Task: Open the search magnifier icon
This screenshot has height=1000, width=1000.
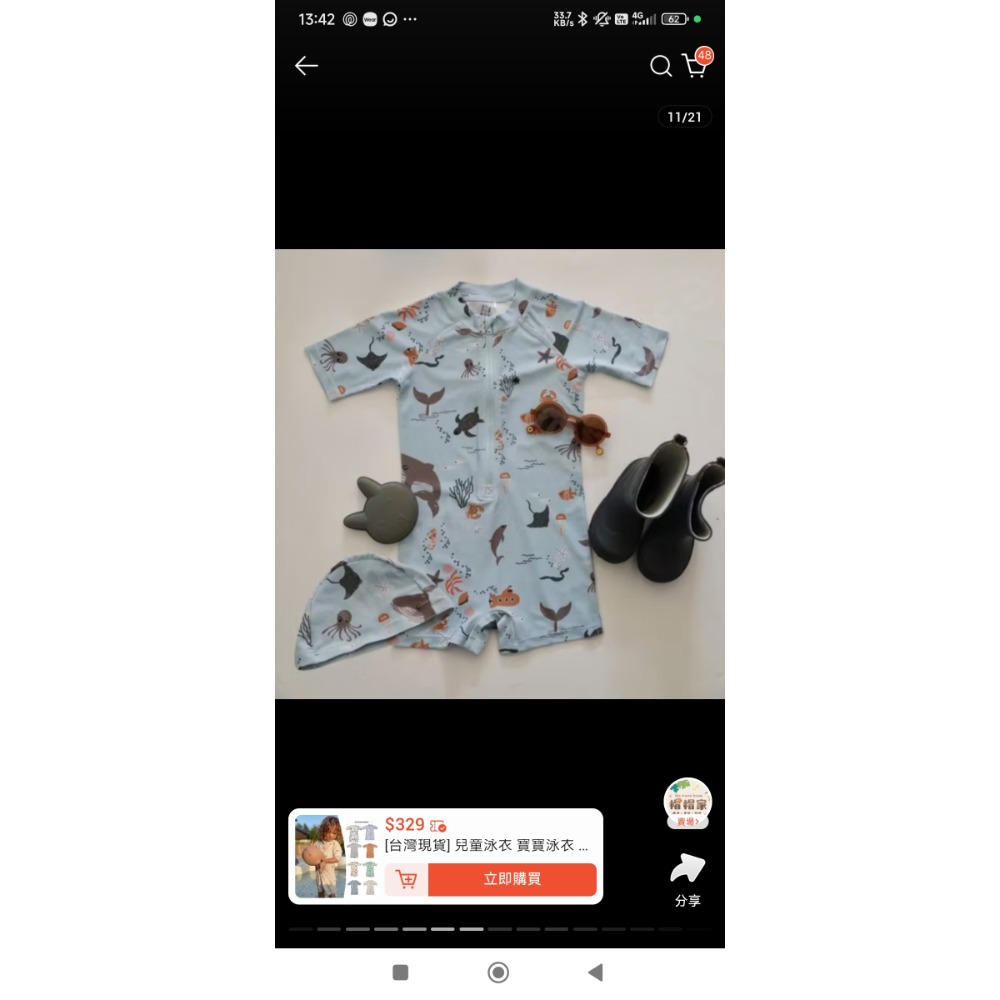Action: click(660, 66)
